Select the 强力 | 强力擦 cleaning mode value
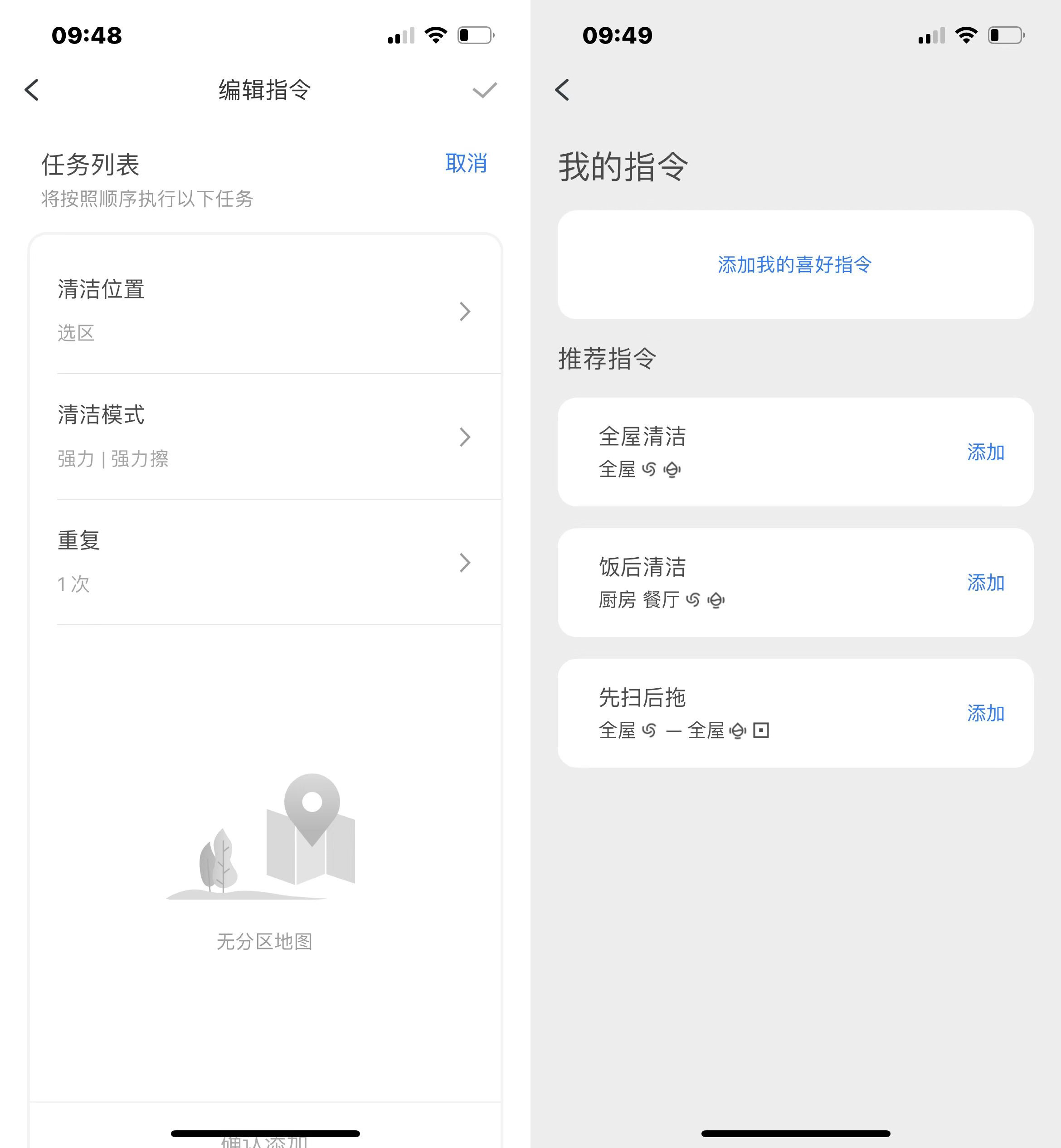This screenshot has height=1148, width=1061. (112, 458)
